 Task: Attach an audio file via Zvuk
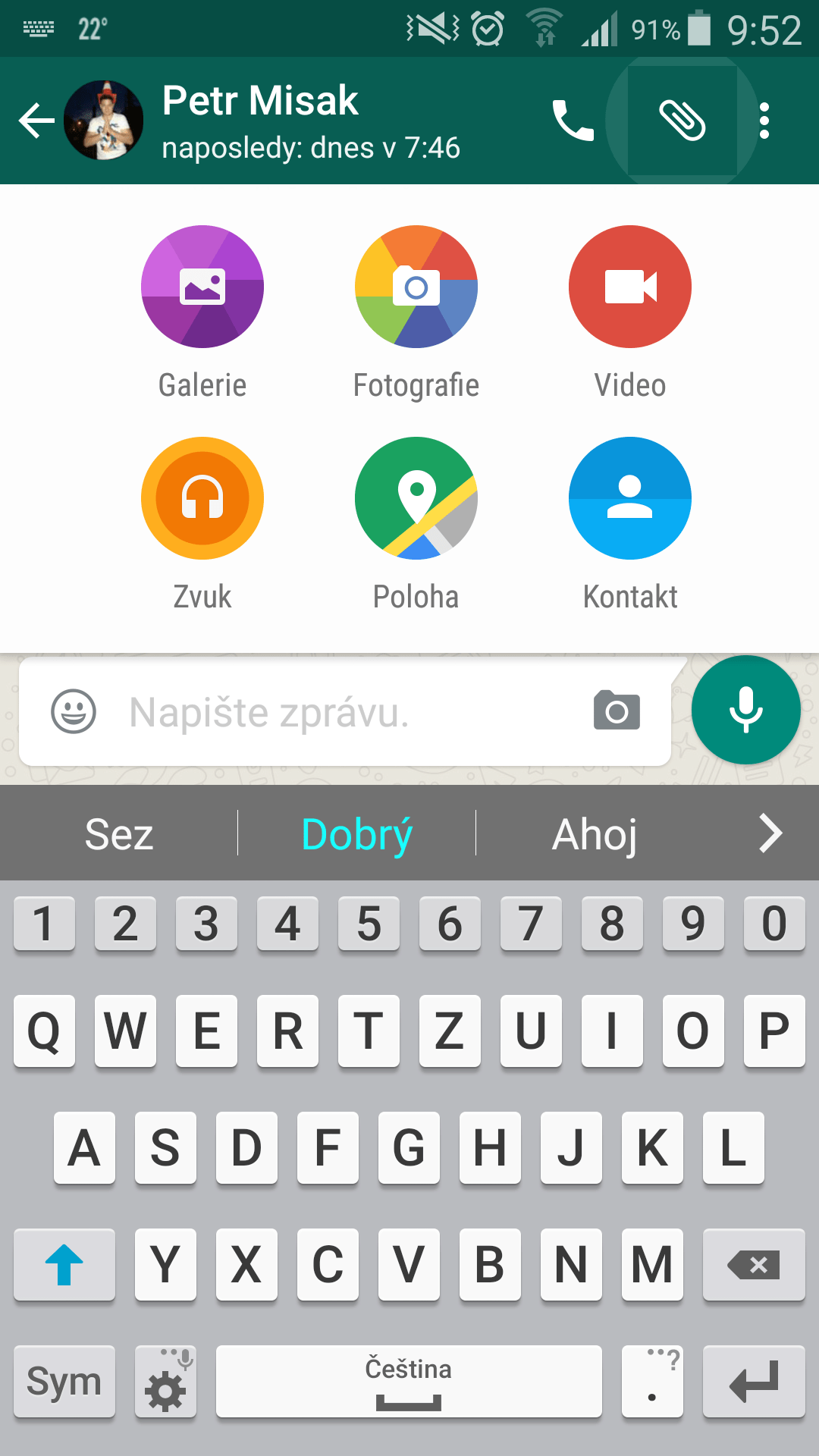click(202, 524)
